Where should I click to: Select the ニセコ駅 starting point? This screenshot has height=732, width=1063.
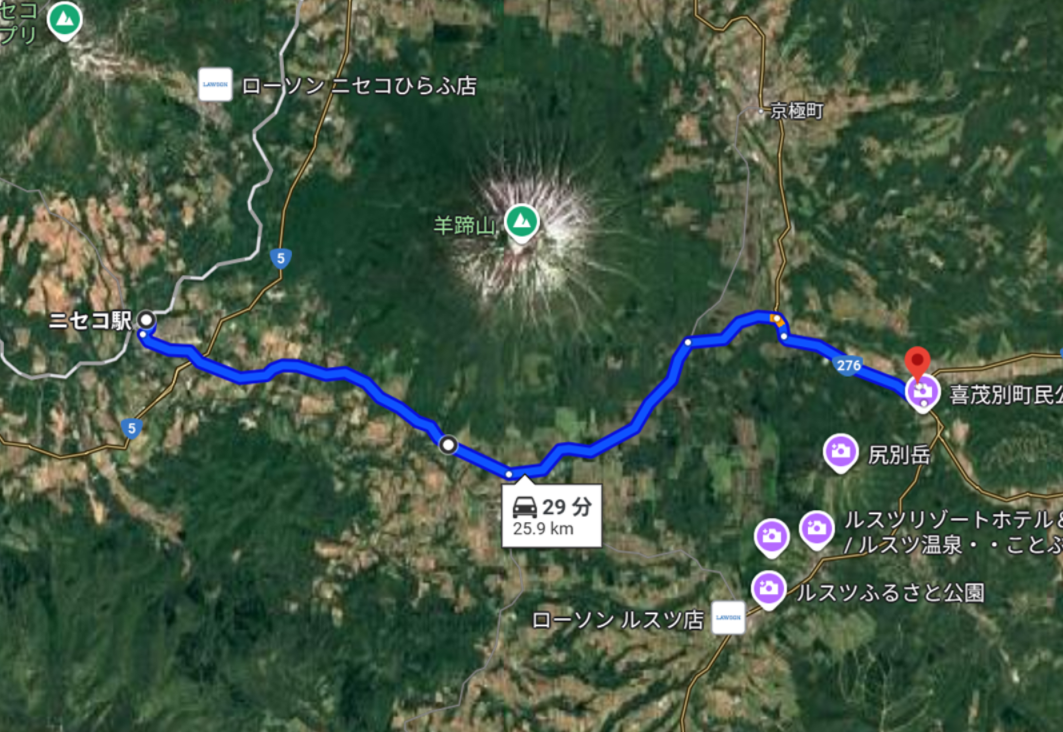point(147,320)
